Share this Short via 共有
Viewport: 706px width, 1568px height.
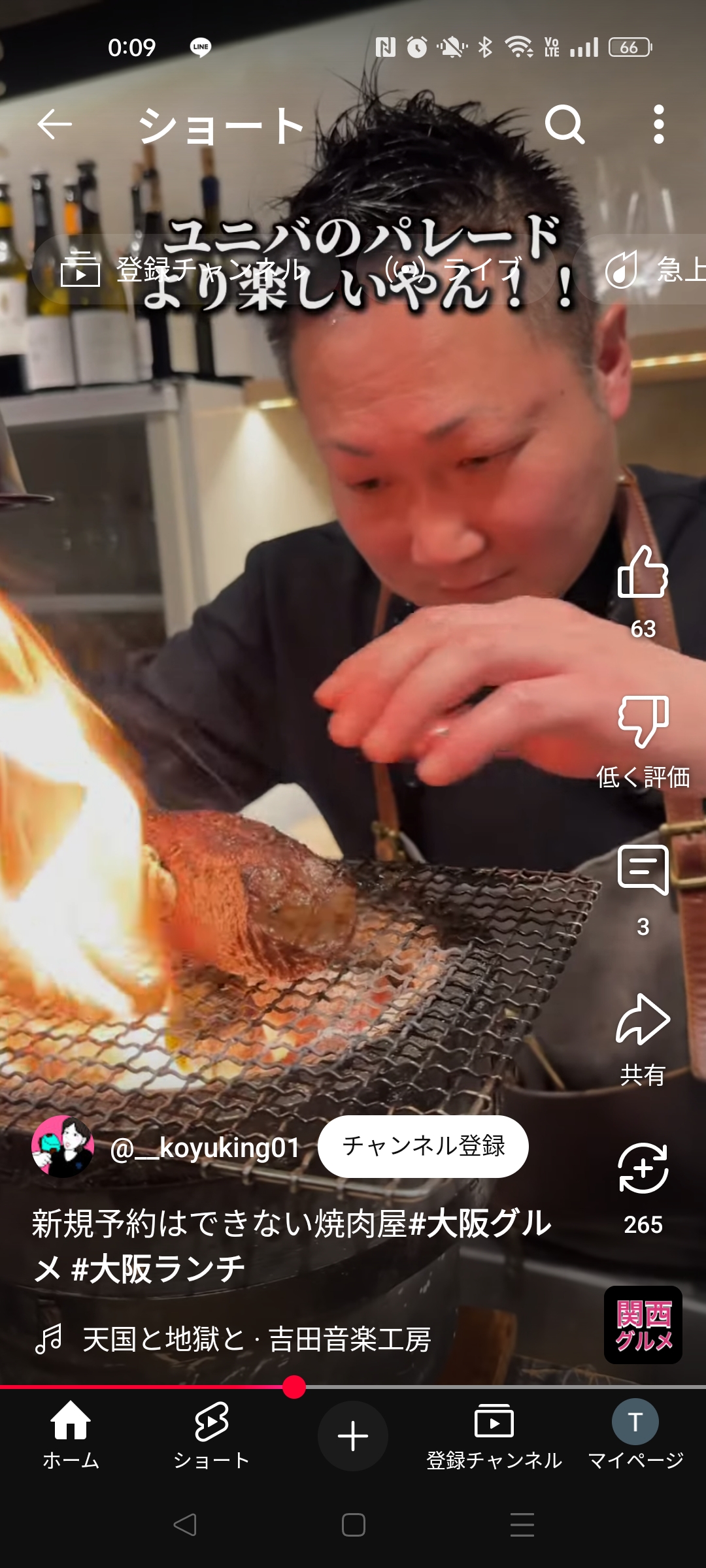[643, 1019]
